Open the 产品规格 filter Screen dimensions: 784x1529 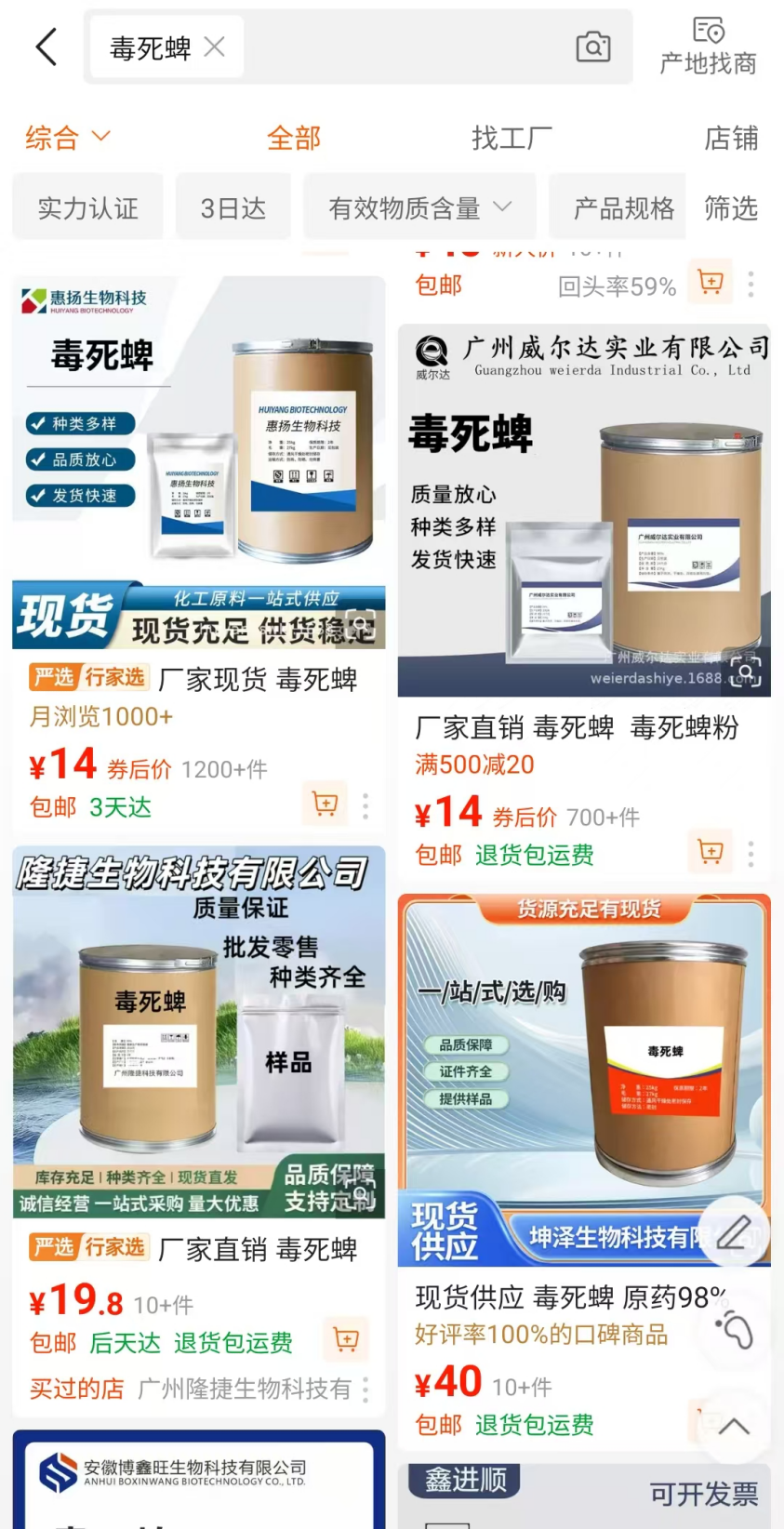tap(623, 208)
